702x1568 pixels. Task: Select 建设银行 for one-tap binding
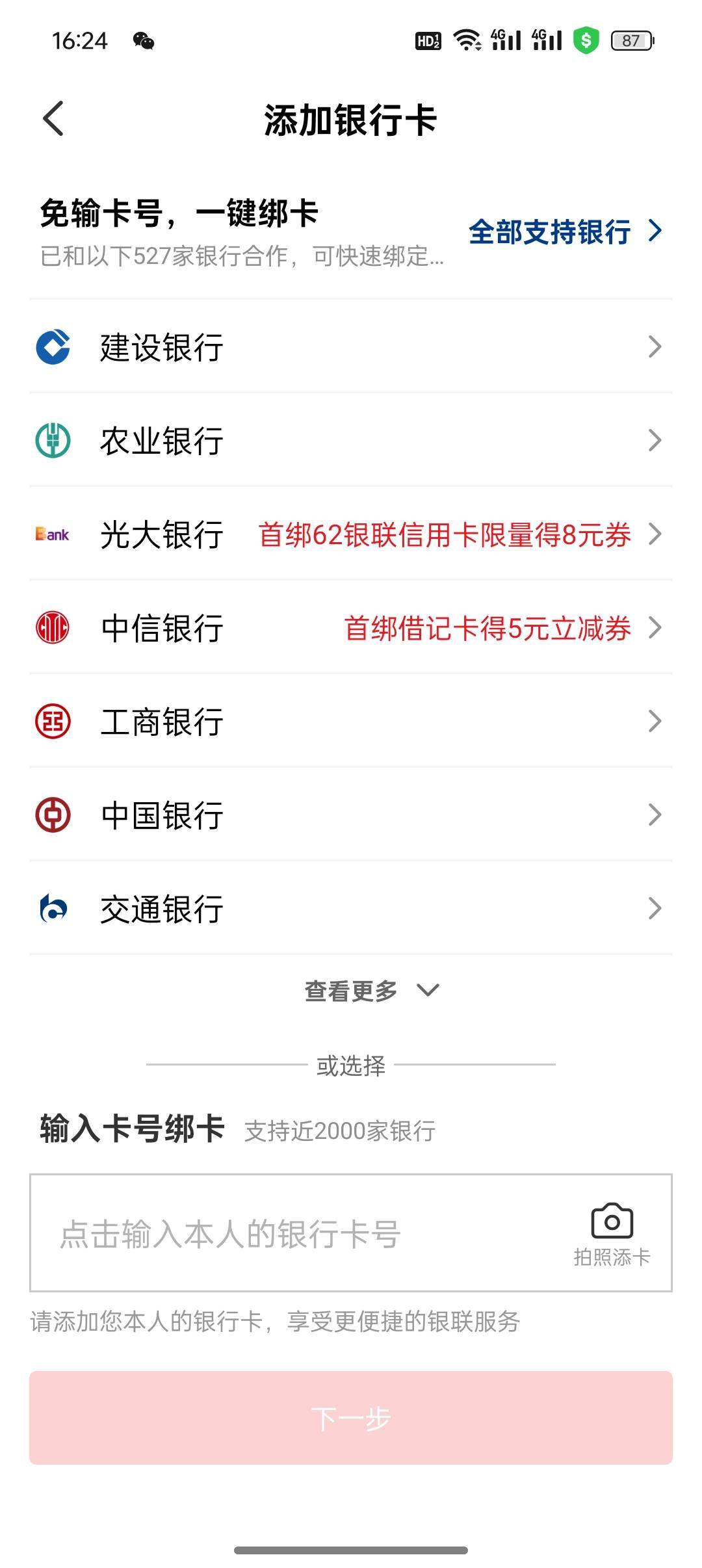coord(351,346)
